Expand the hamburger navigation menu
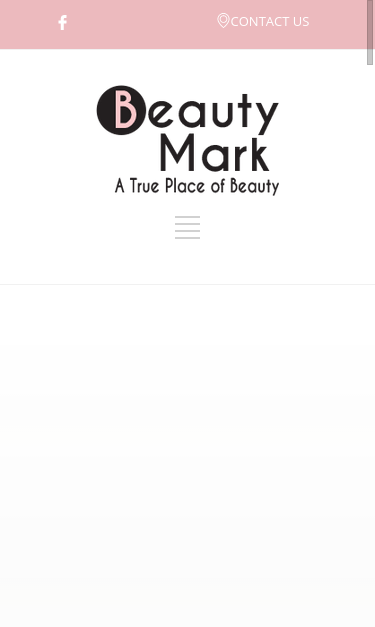 [x=188, y=228]
